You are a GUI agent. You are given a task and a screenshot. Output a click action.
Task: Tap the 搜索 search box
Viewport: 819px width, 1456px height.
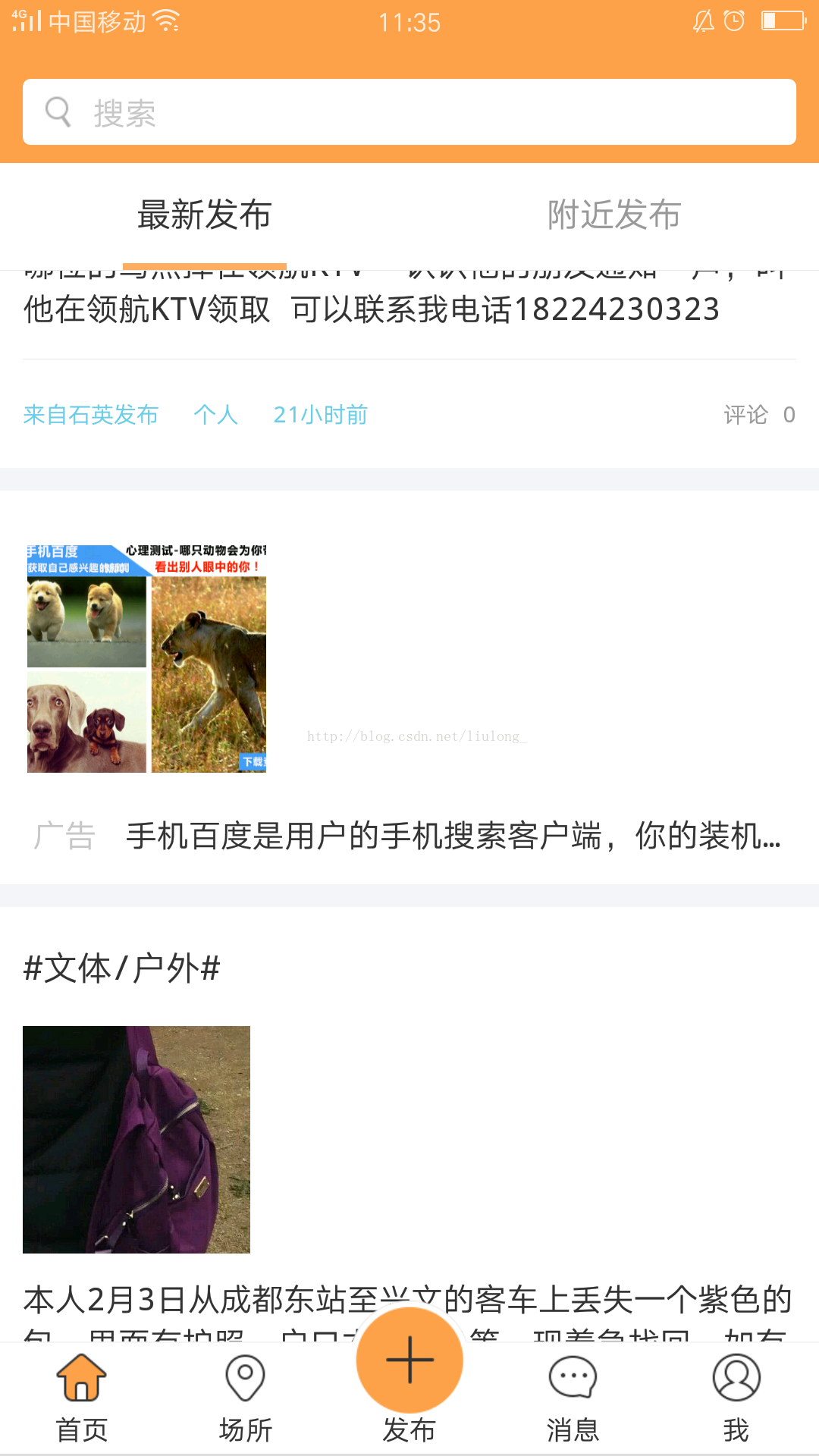[409, 112]
